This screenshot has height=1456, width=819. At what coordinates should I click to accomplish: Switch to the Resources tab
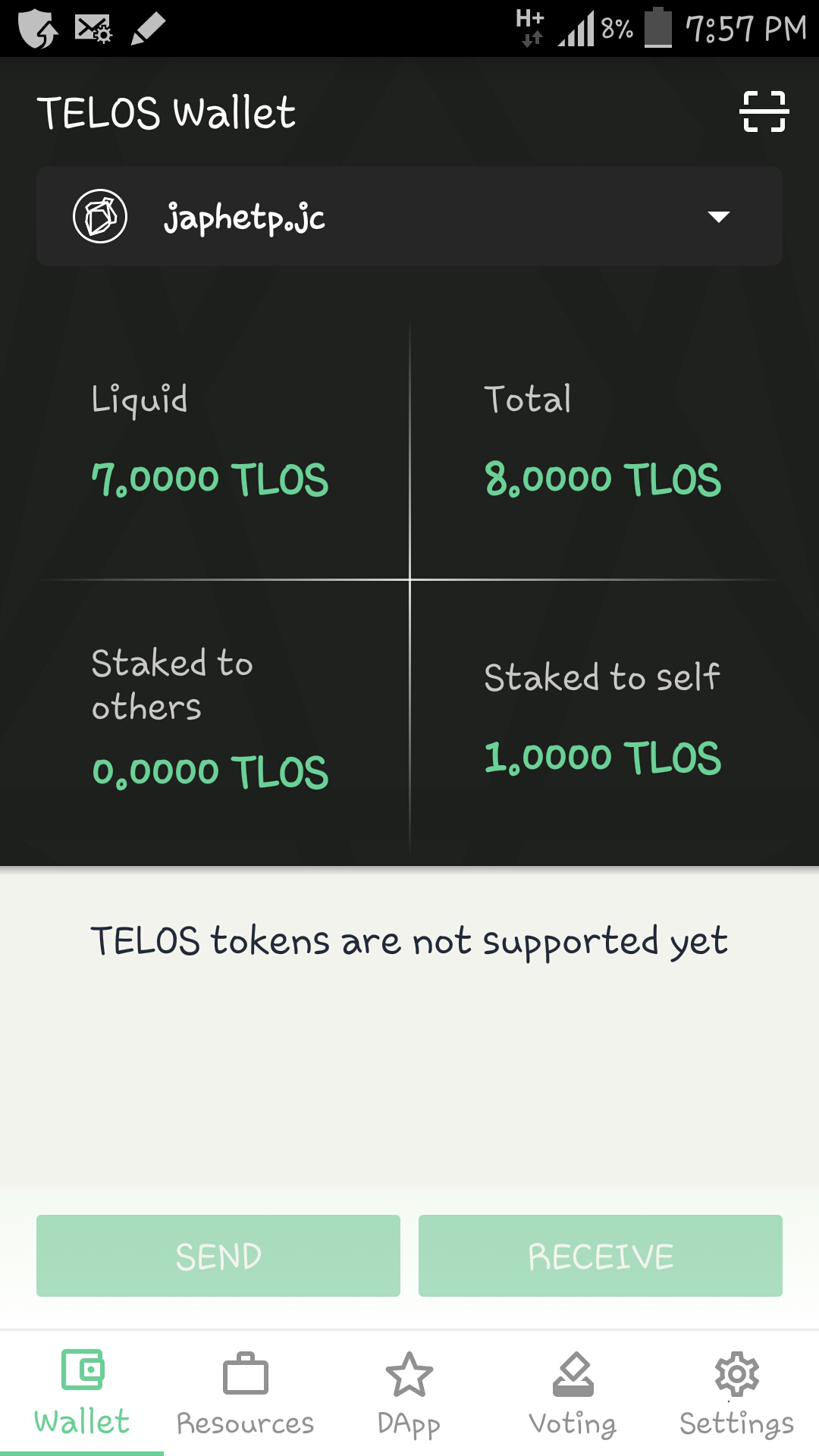[x=246, y=1393]
